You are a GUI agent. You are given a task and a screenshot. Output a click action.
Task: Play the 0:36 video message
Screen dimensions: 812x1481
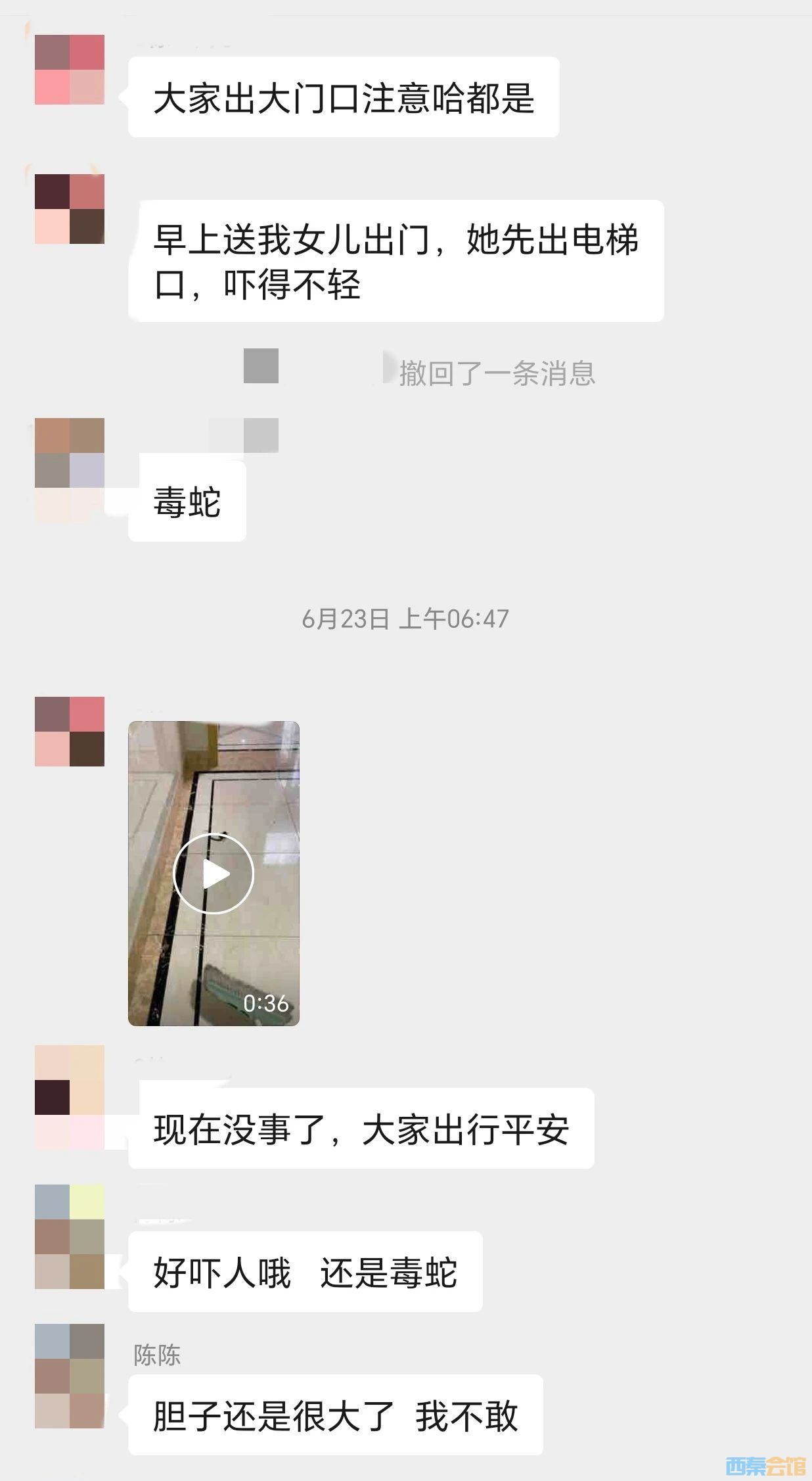pos(214,873)
